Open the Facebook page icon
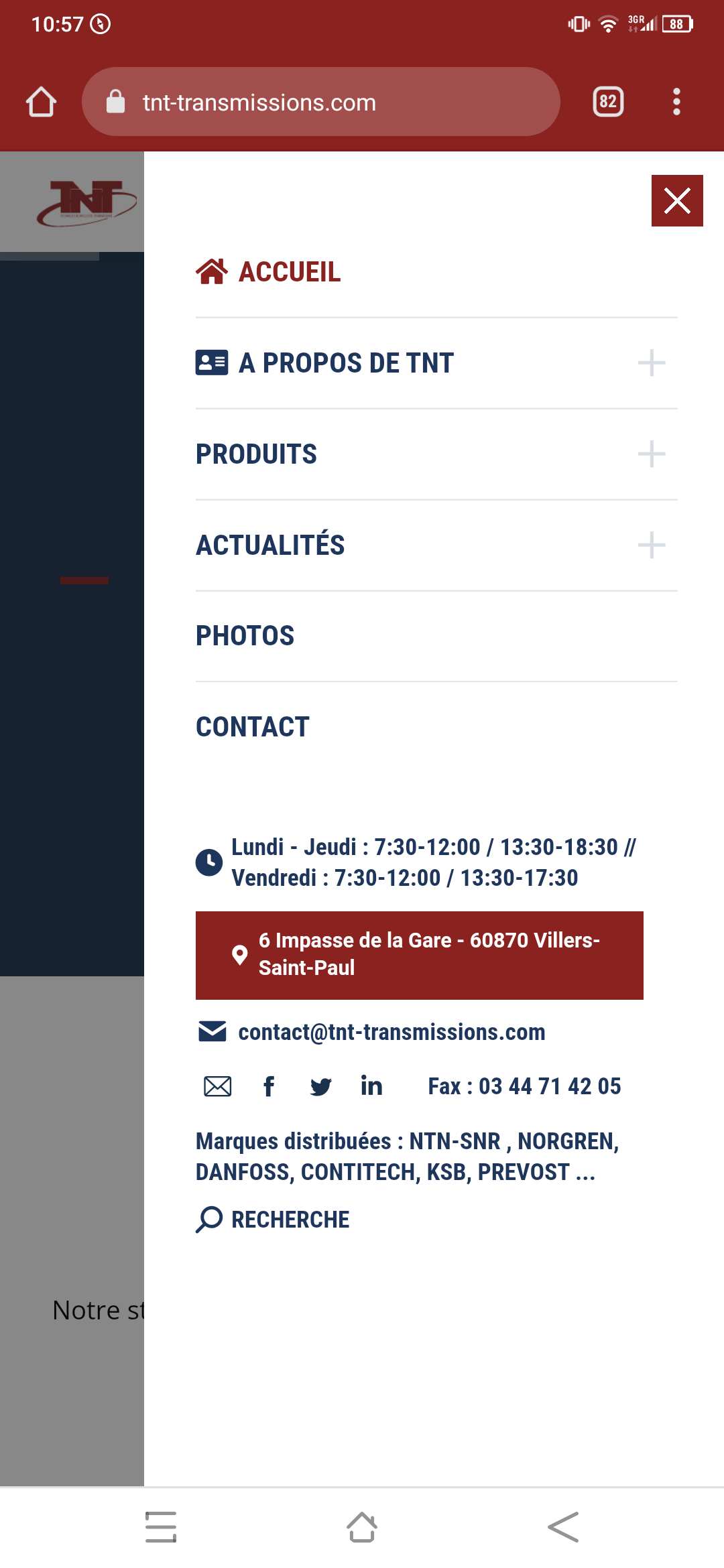The image size is (724, 1568). [269, 1086]
